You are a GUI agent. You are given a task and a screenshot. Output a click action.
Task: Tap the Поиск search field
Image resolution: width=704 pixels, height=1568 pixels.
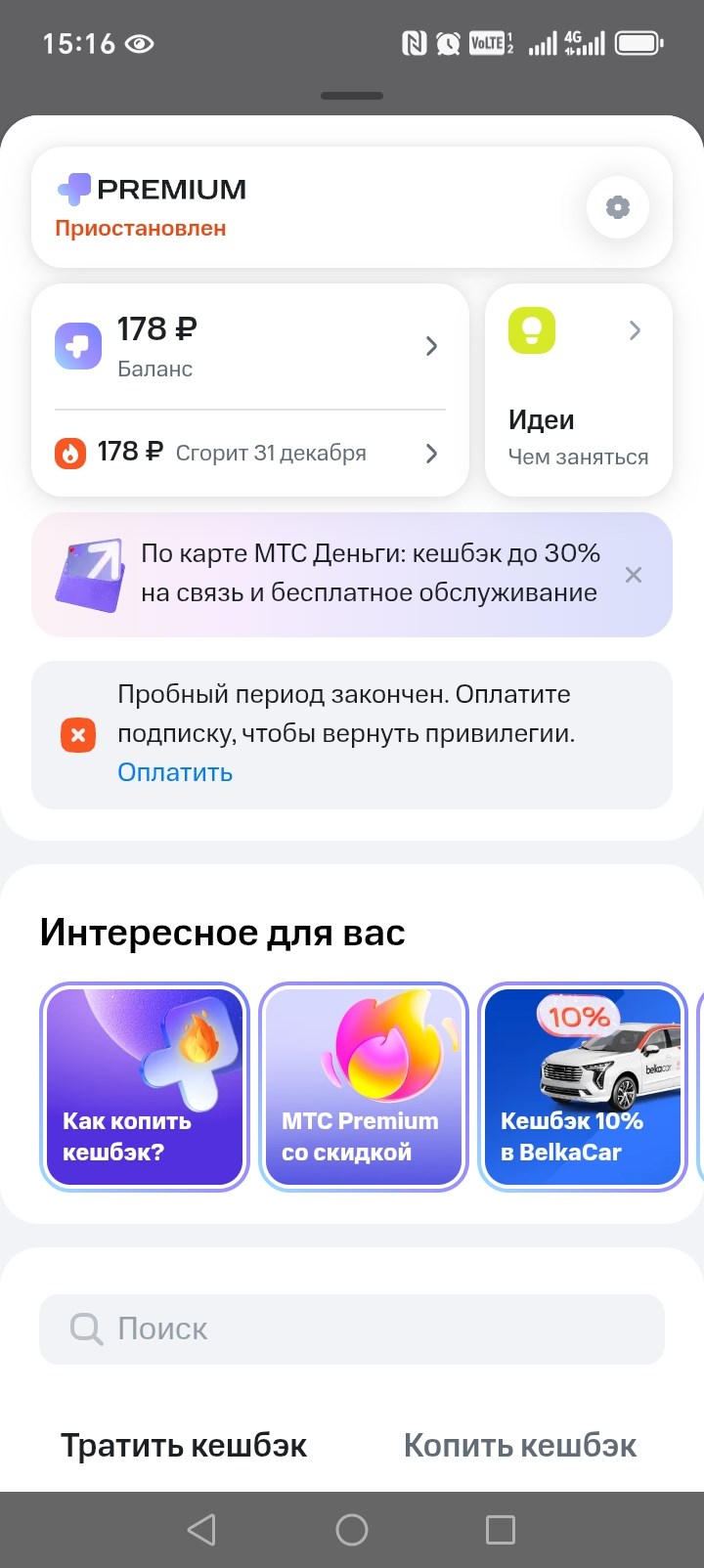coord(352,1328)
